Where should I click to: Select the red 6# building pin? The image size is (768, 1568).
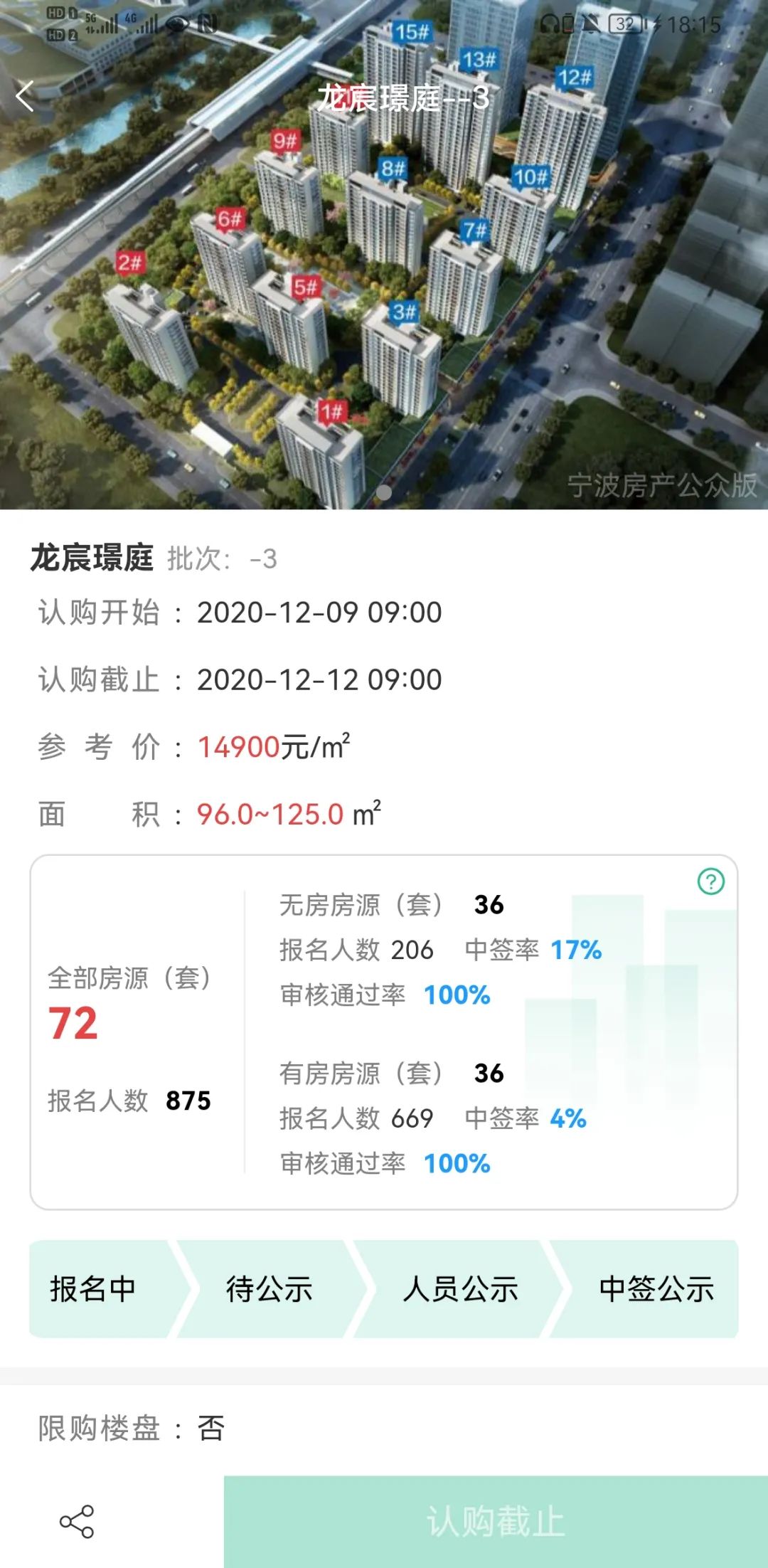tap(229, 218)
